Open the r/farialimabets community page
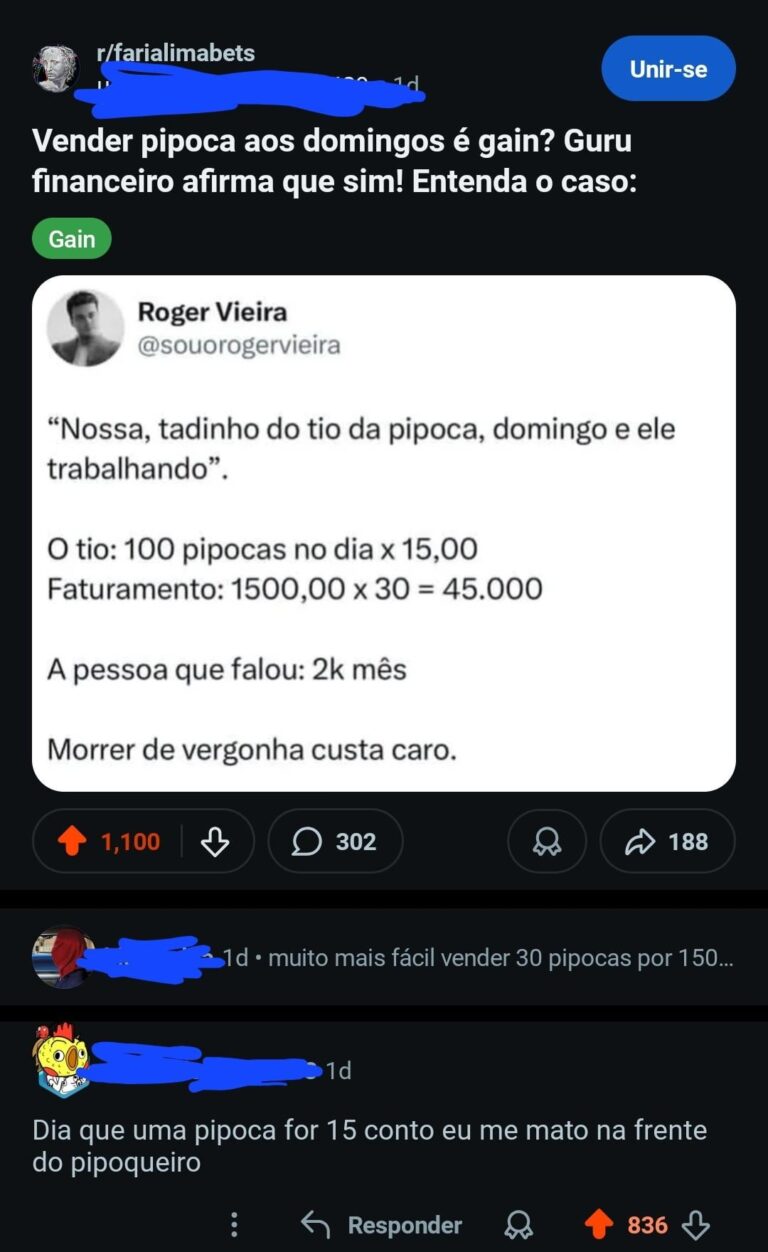Screen dimensions: 768x1252 click(175, 53)
